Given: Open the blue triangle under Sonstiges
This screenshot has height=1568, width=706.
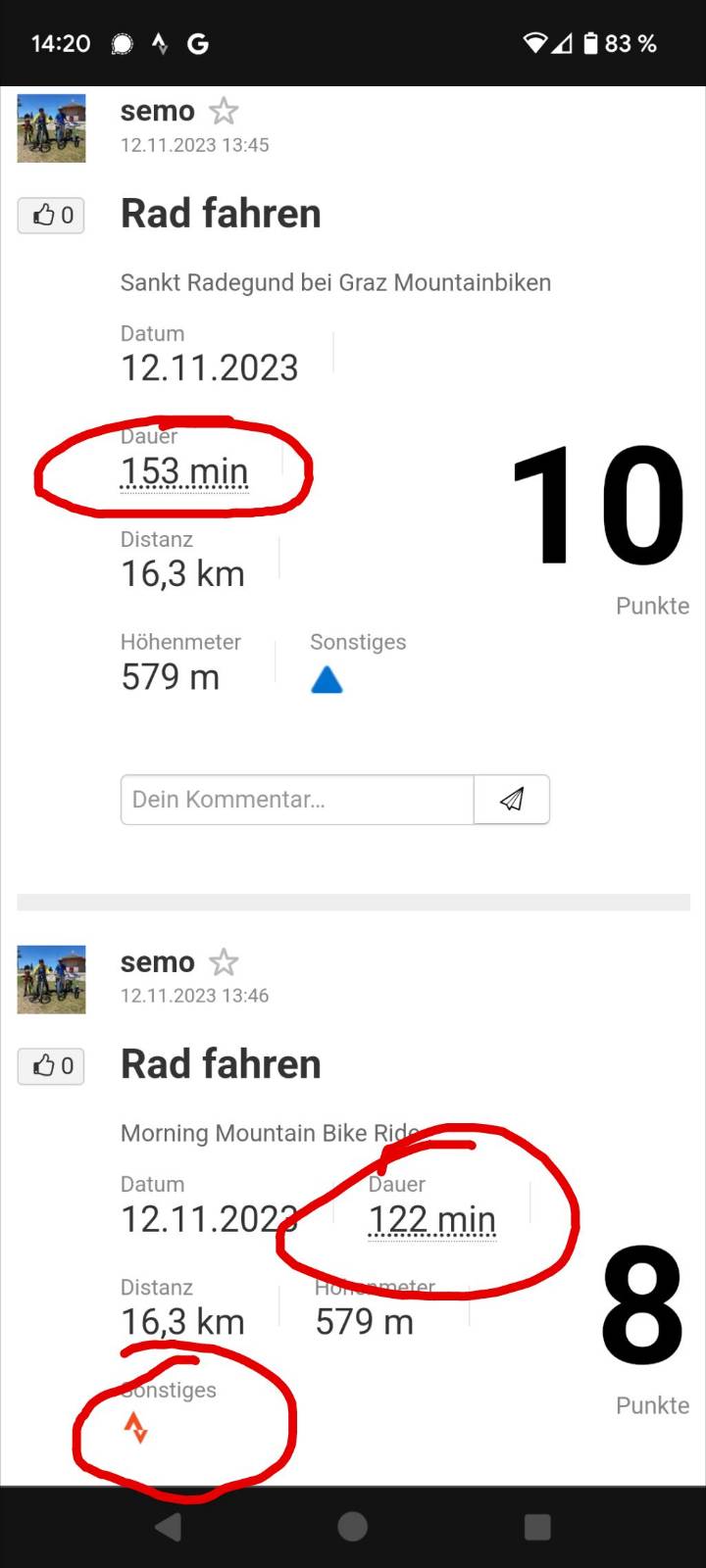Looking at the screenshot, I should tap(327, 680).
